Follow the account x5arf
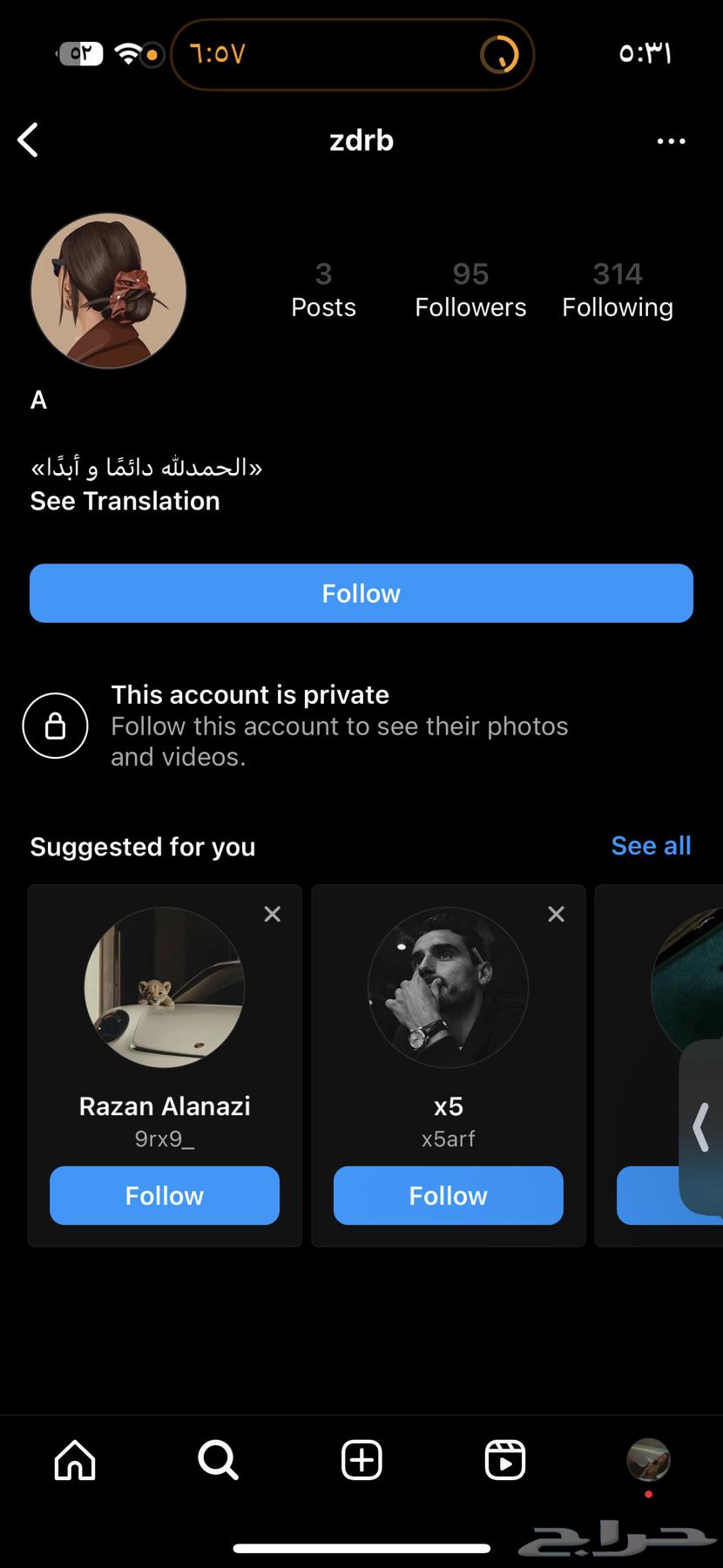This screenshot has width=723, height=1568. 448,1195
